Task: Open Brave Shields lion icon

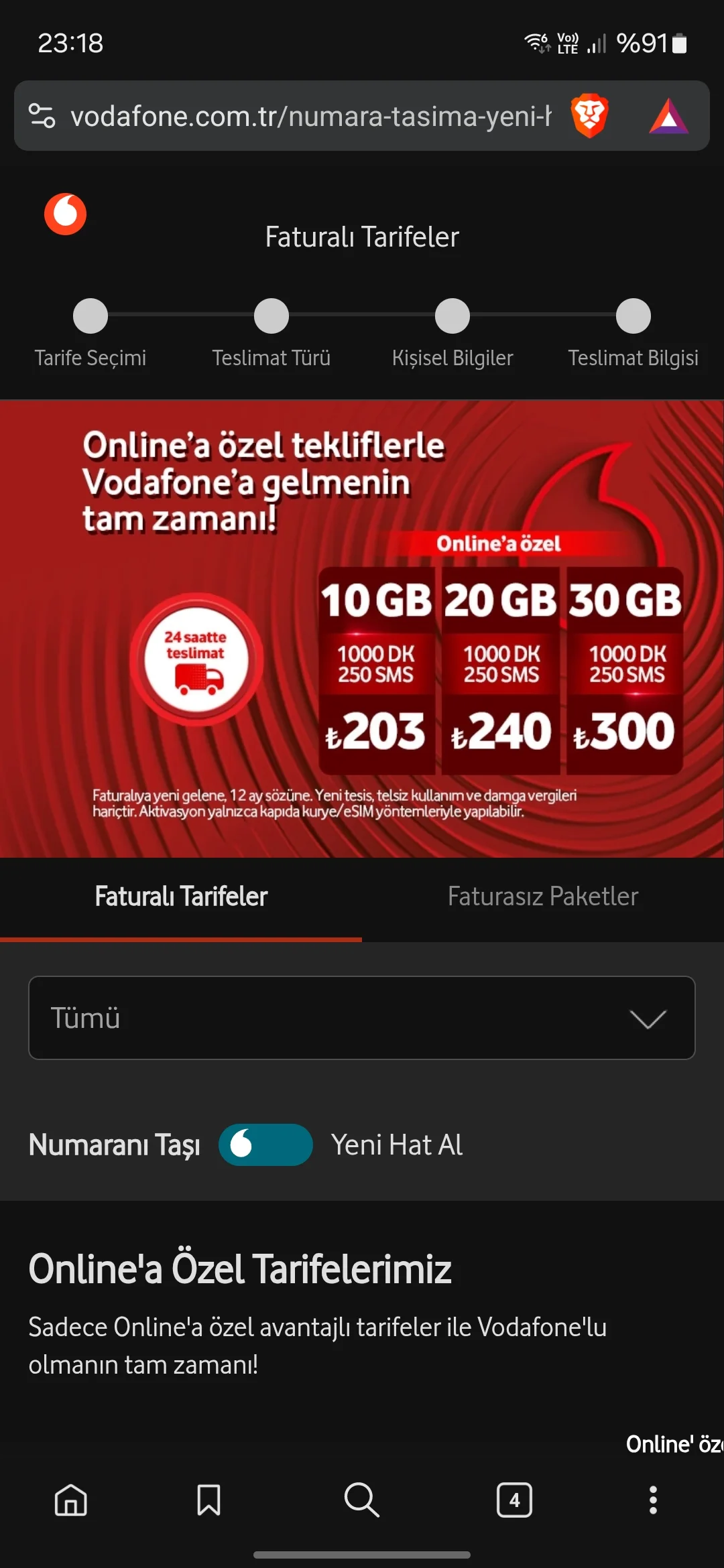Action: pyautogui.click(x=589, y=116)
